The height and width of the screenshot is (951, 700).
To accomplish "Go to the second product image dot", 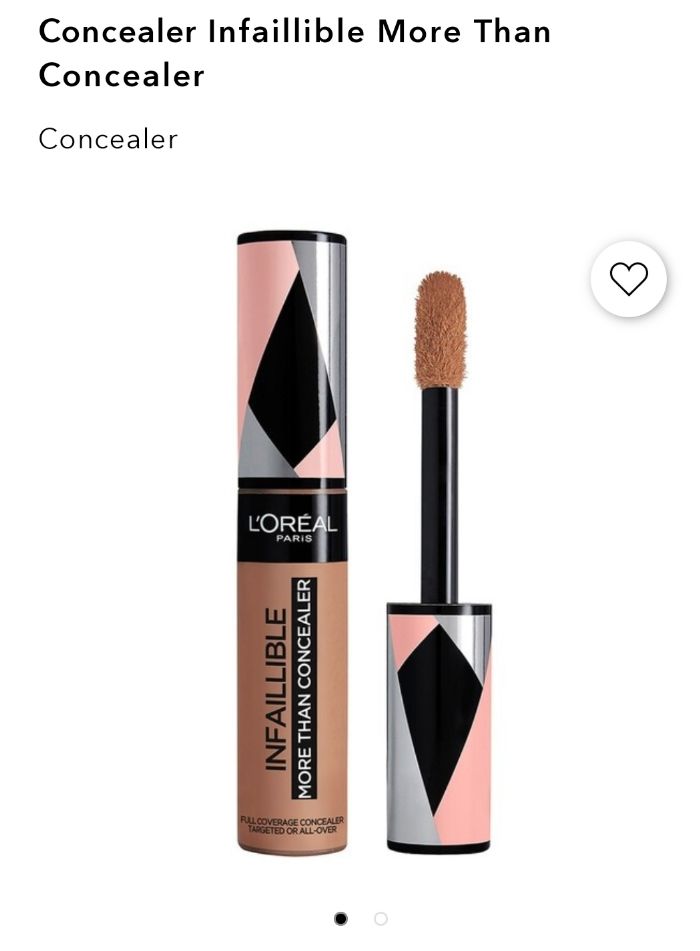I will pyautogui.click(x=381, y=919).
